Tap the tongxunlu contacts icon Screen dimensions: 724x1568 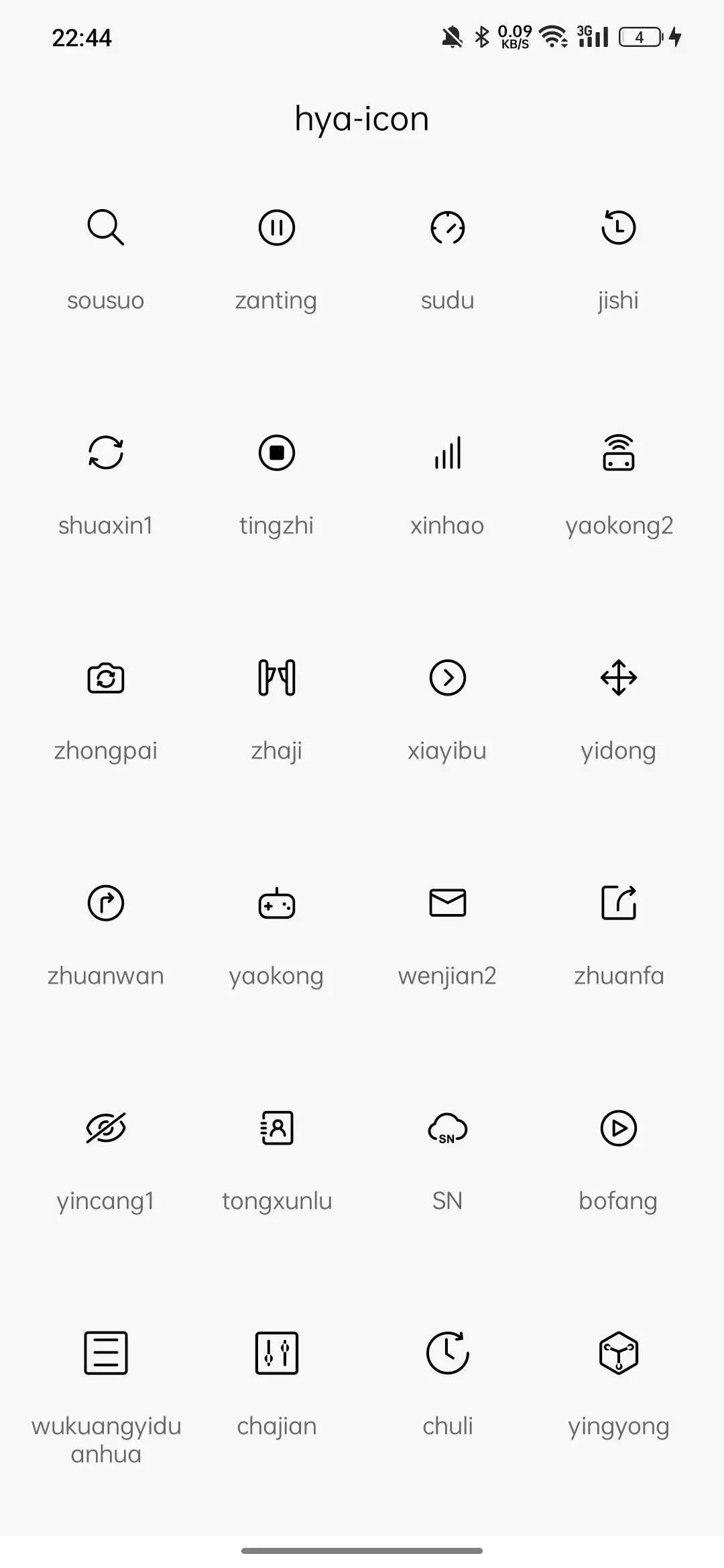pos(277,1128)
